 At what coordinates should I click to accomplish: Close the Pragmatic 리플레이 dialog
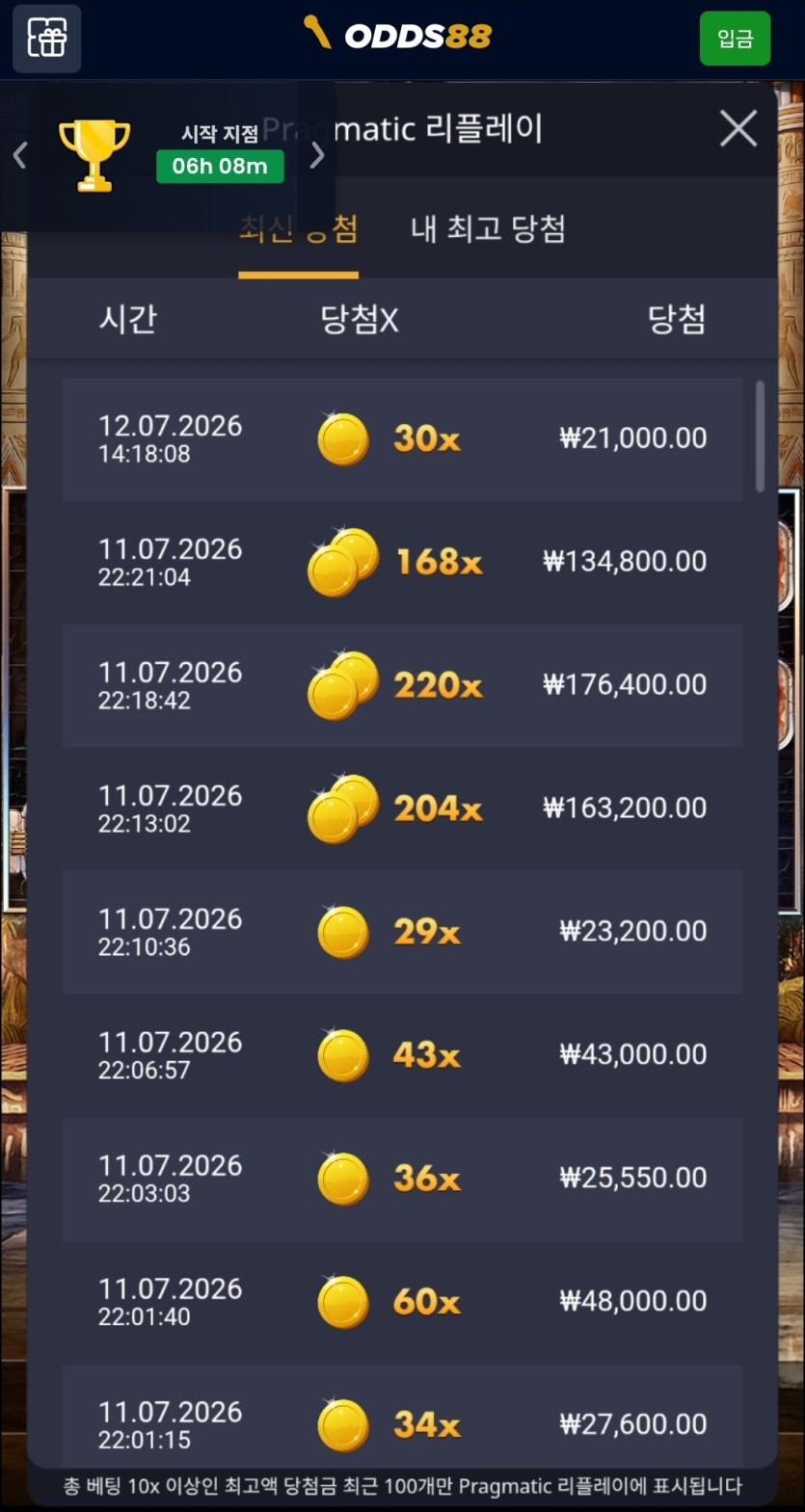coord(738,128)
